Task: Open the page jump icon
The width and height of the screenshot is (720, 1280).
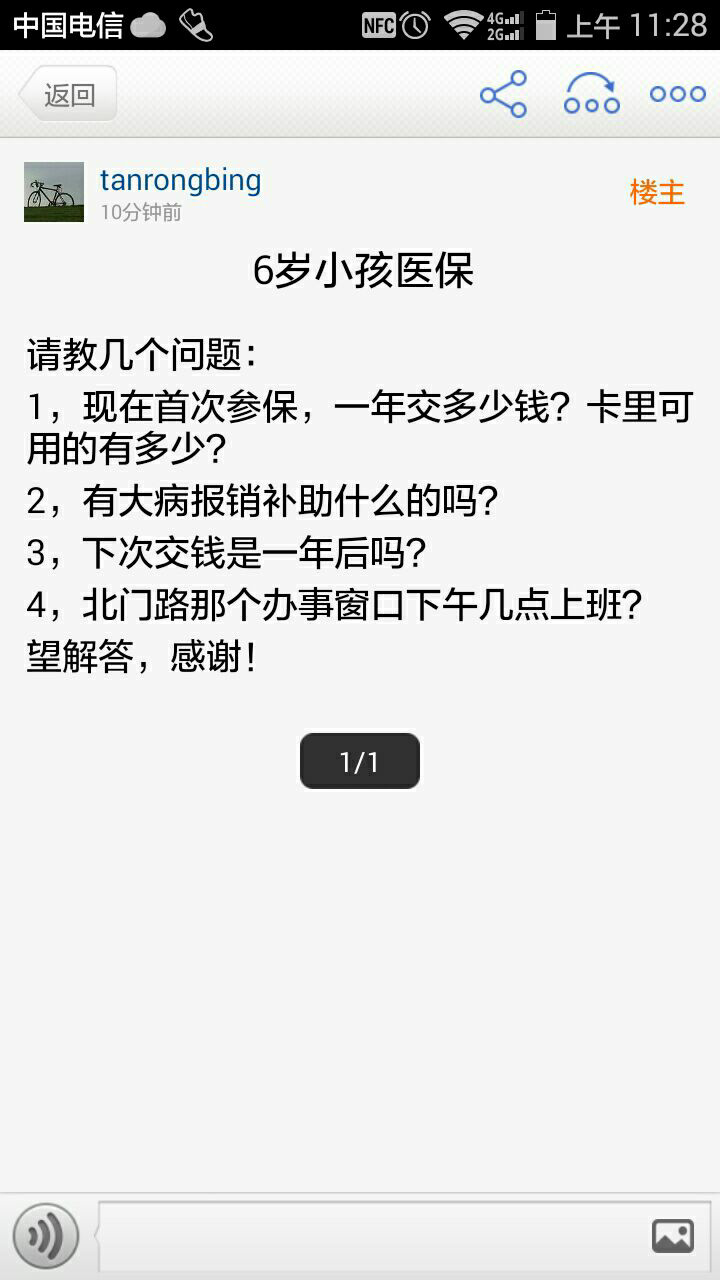Action: tap(591, 94)
